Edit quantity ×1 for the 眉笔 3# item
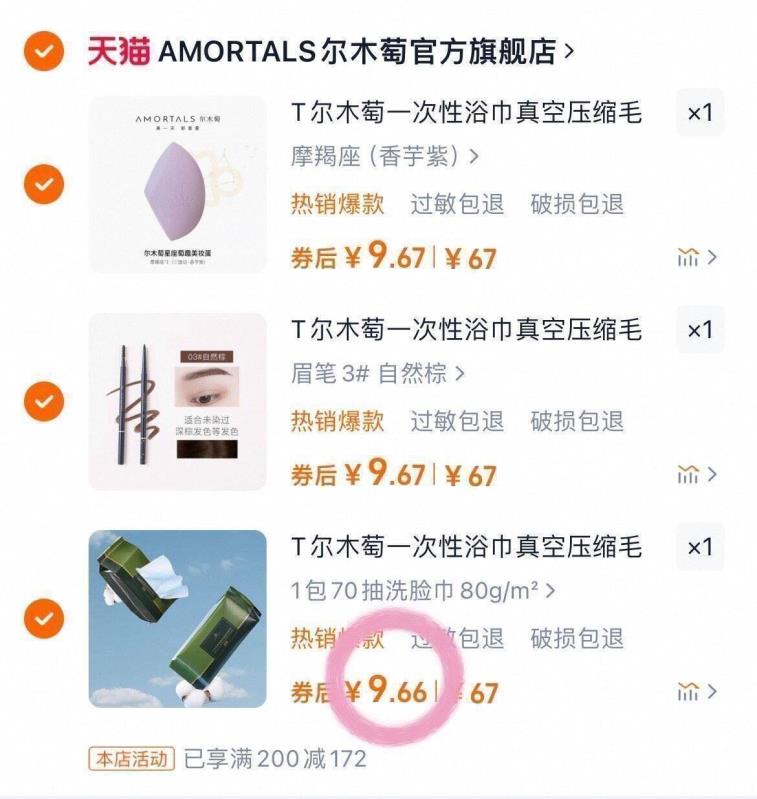The height and width of the screenshot is (799, 757). click(699, 330)
